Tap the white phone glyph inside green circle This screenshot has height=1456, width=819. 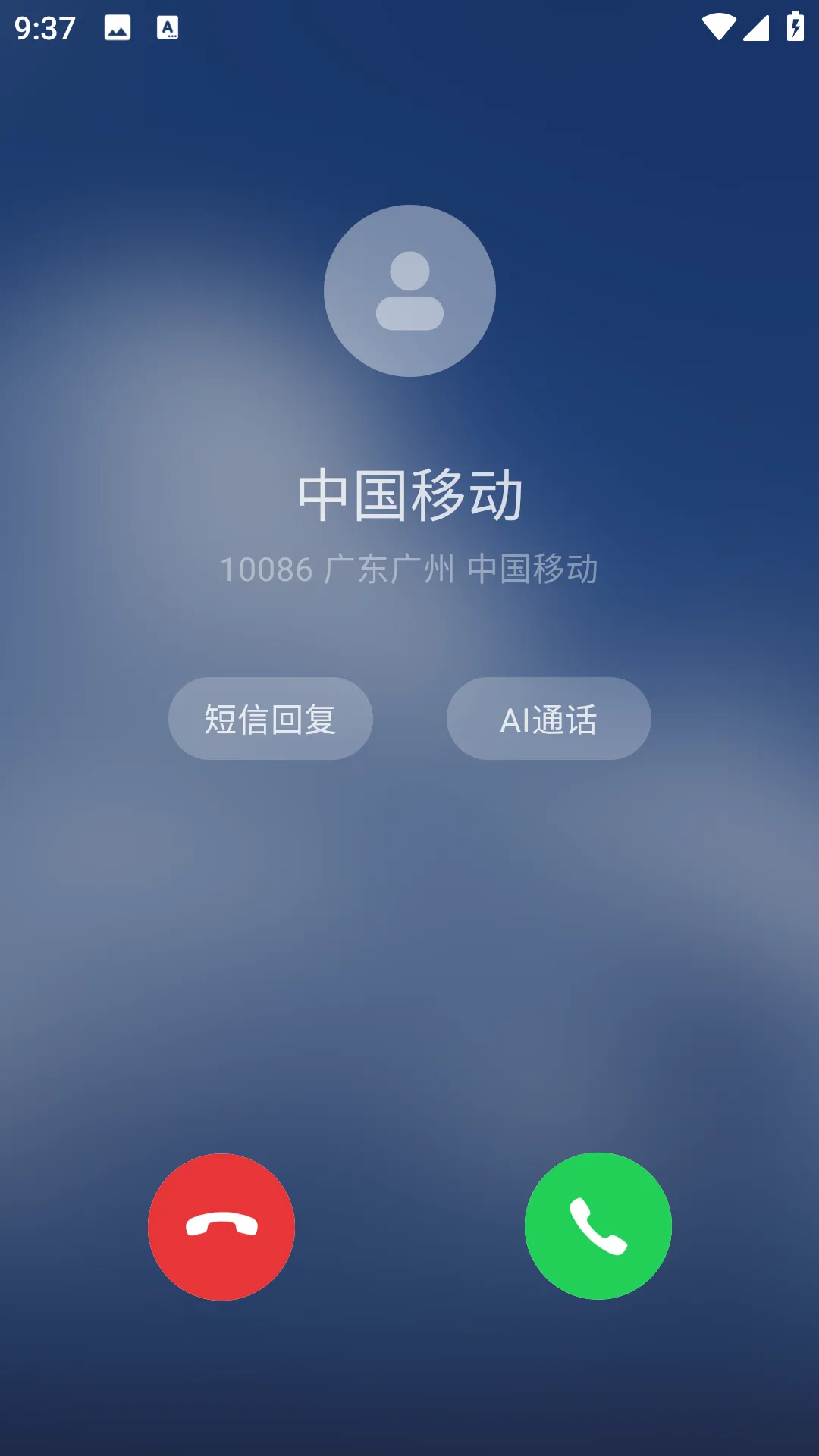pos(598,1223)
